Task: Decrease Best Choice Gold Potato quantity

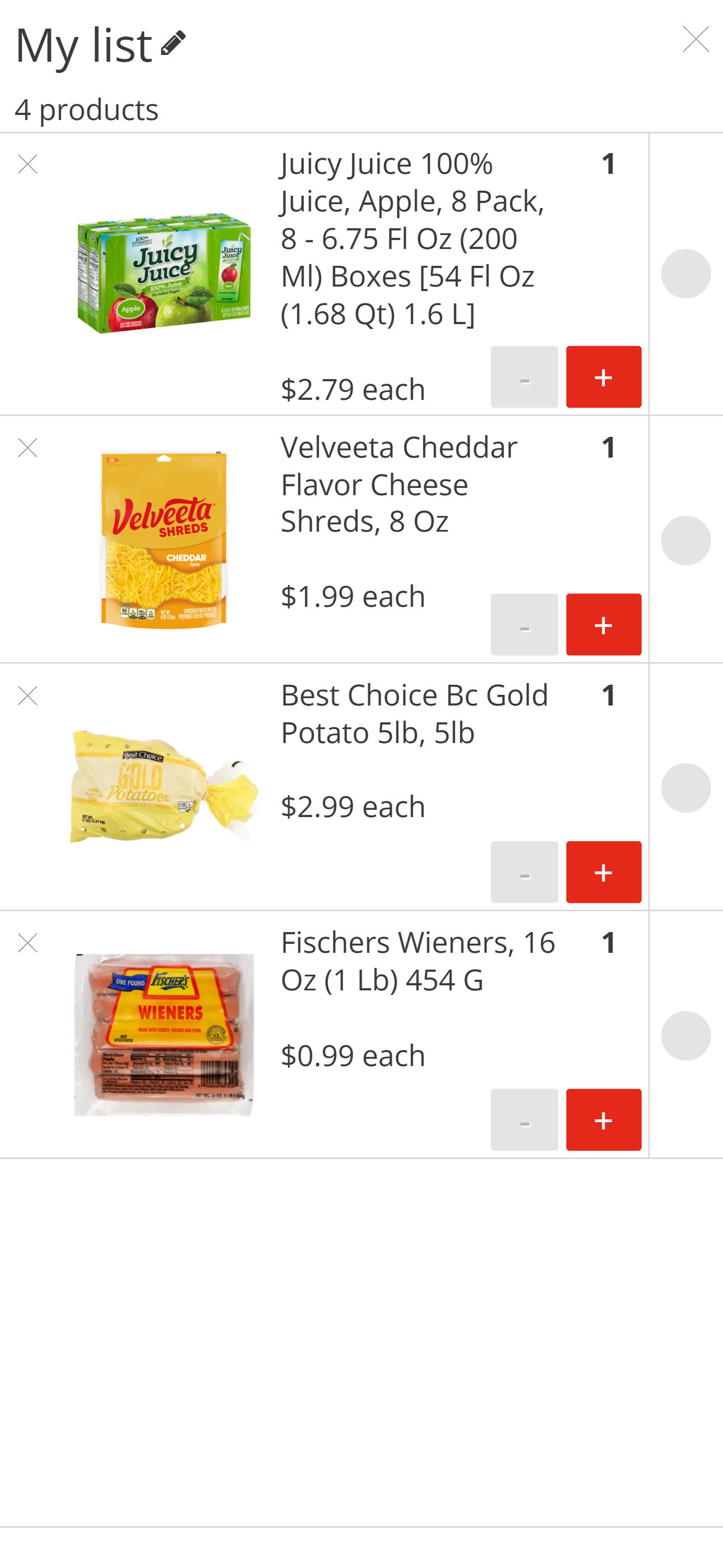Action: pos(524,872)
